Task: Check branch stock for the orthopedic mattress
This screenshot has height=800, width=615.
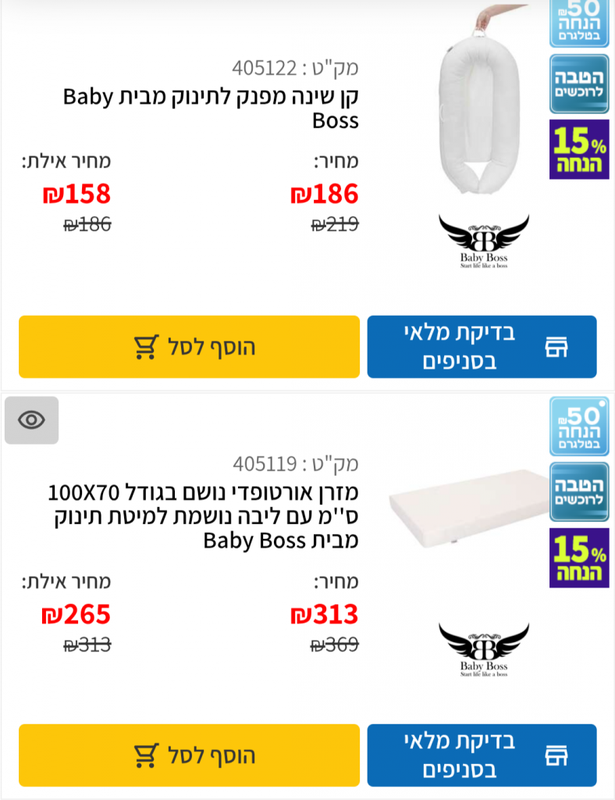Action: (481, 755)
